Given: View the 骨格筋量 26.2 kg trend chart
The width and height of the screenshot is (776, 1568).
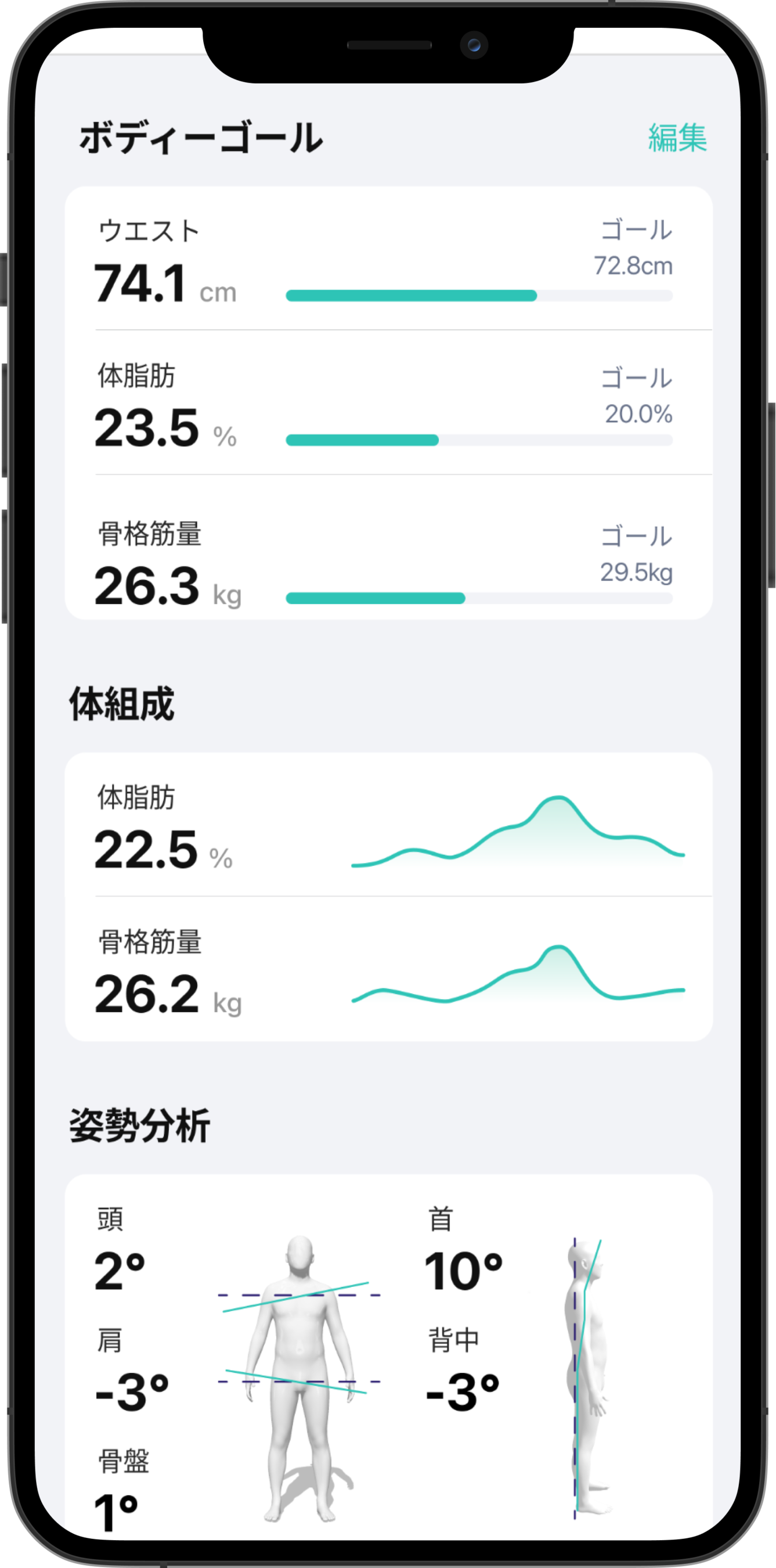Looking at the screenshot, I should (389, 969).
